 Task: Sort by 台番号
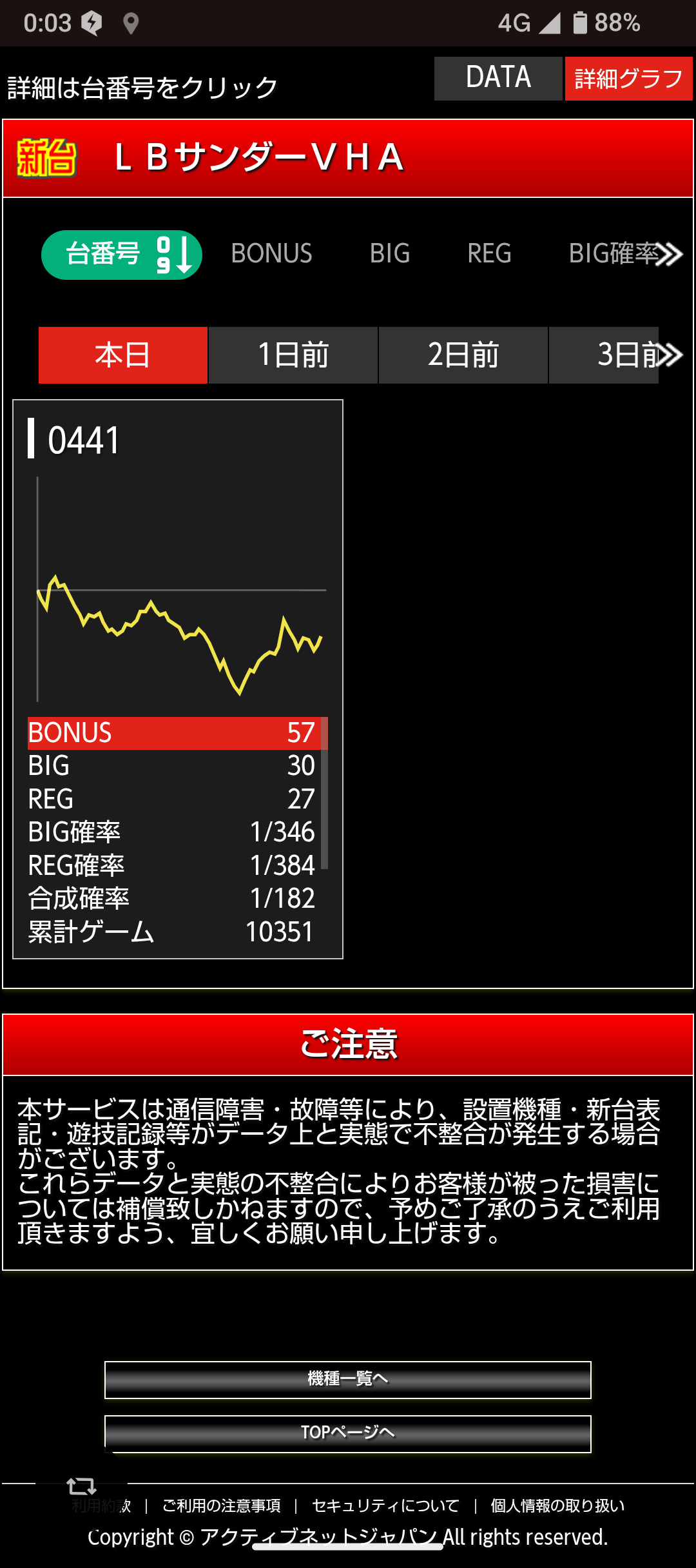[x=122, y=255]
